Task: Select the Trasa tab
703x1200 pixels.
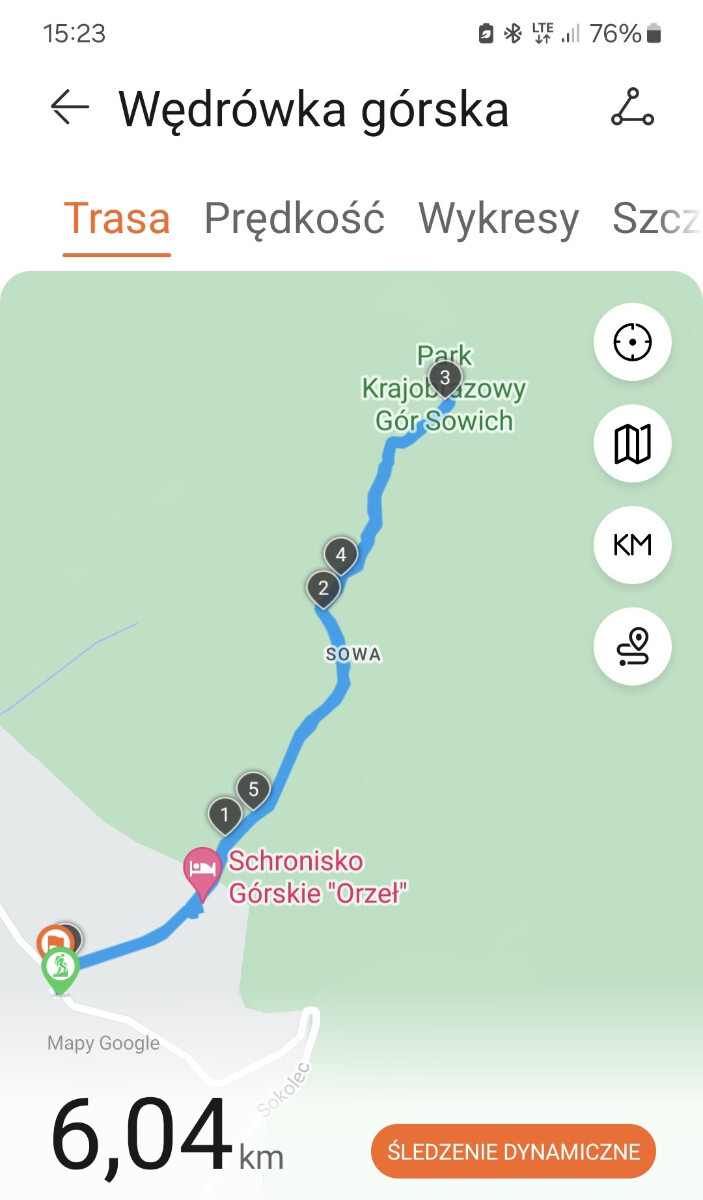Action: point(117,218)
